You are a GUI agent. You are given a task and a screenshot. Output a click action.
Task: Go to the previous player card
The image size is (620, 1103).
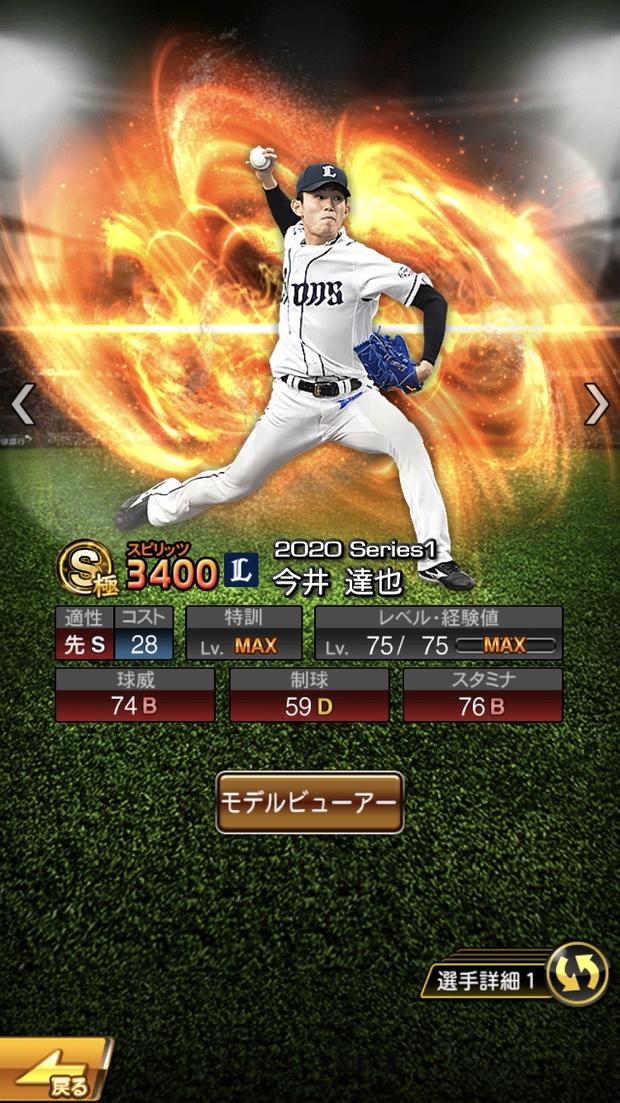coord(22,403)
